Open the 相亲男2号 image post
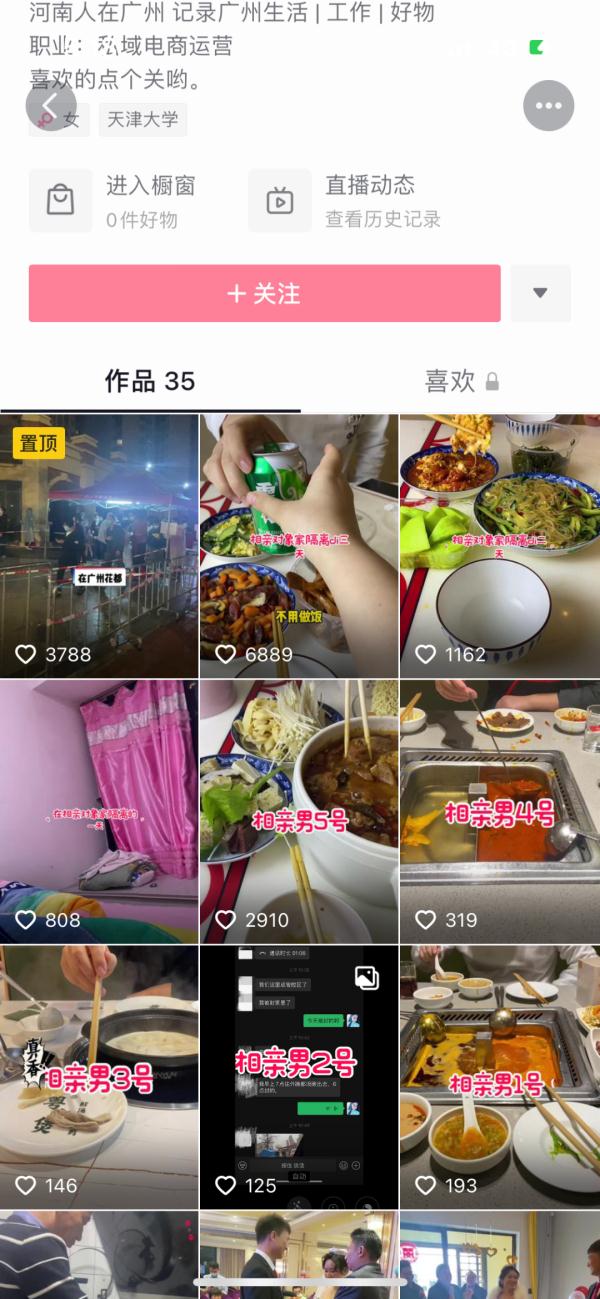The image size is (600, 1299). (x=299, y=1077)
